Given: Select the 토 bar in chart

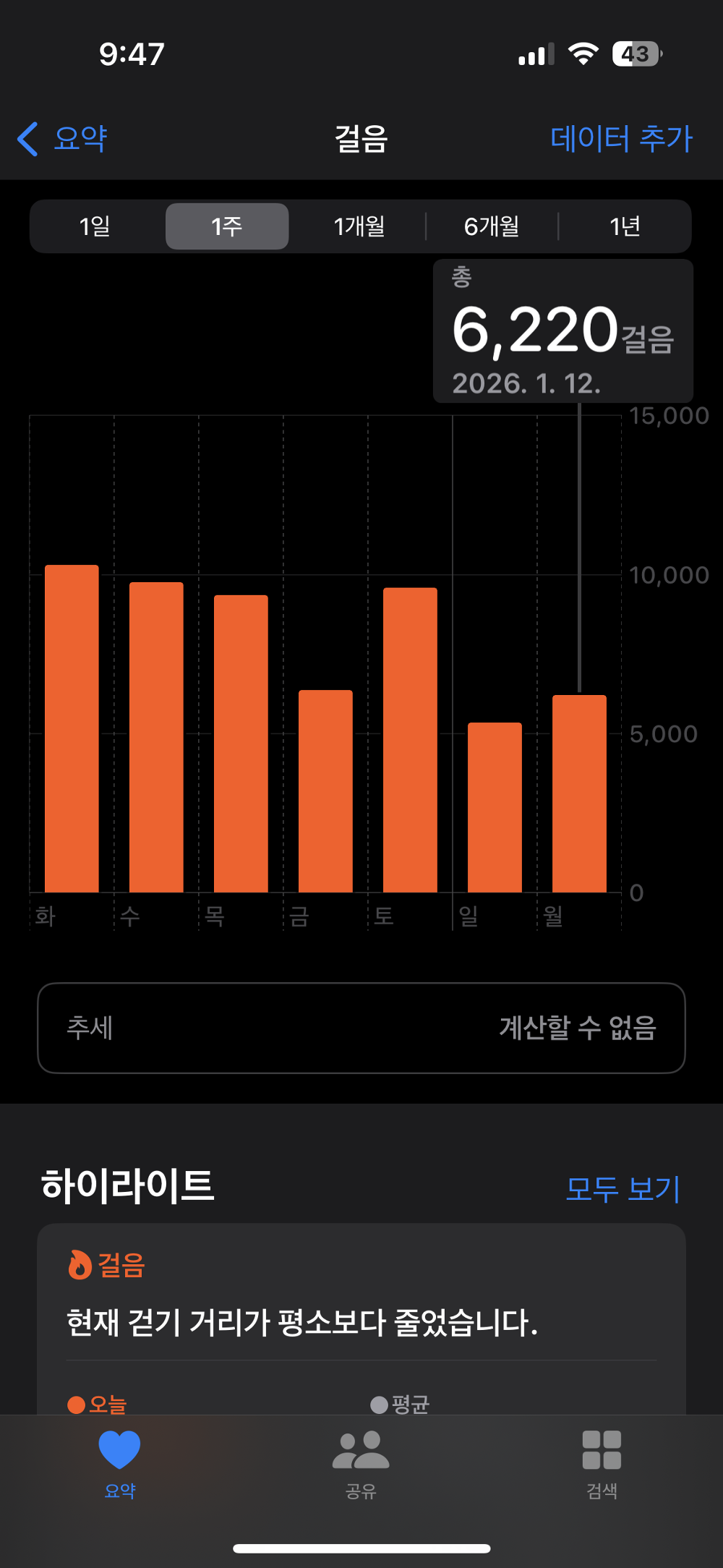Looking at the screenshot, I should (410, 739).
